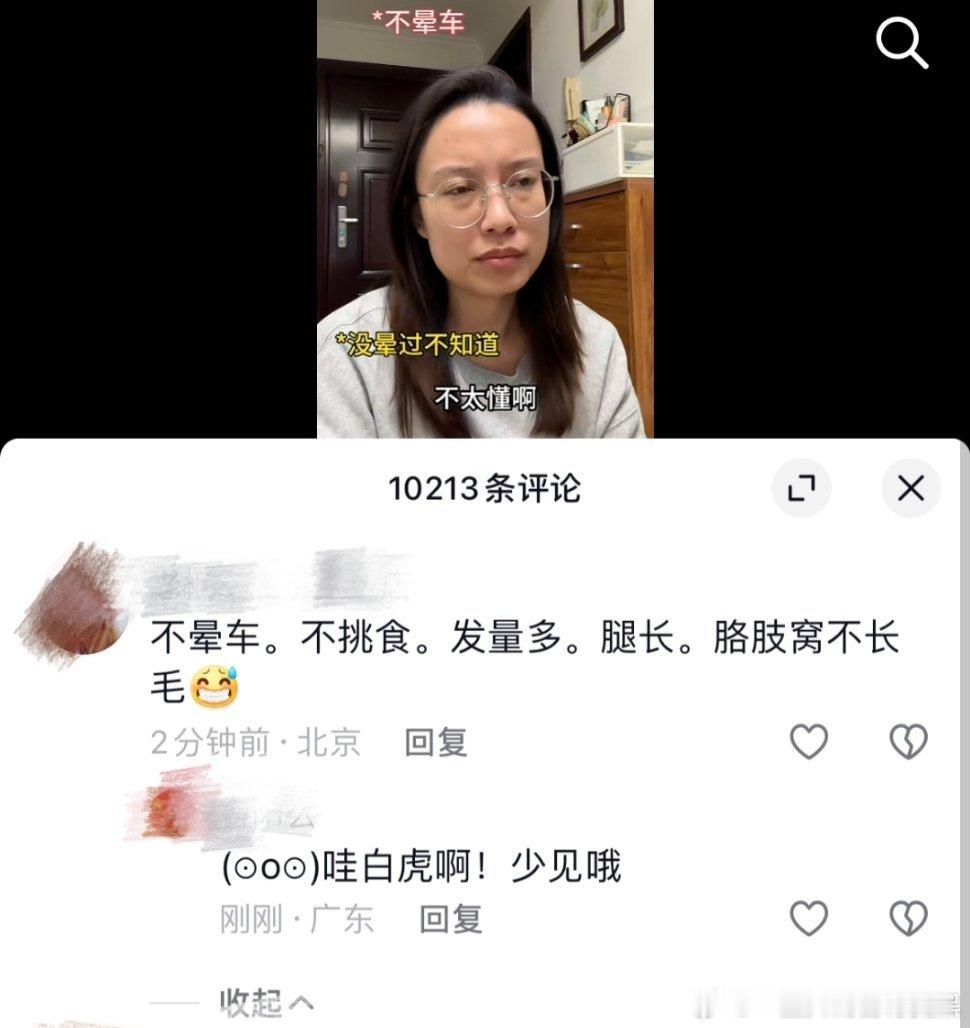Tap the pop-out icon to enlarge comment panel
970x1028 pixels.
coord(800,489)
